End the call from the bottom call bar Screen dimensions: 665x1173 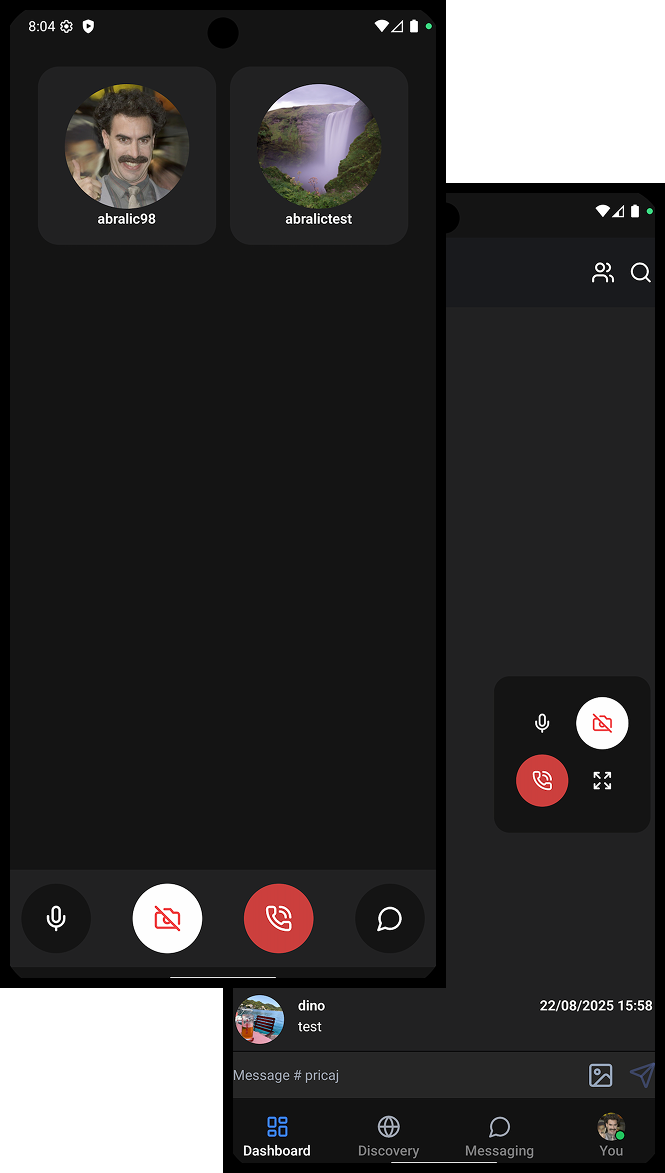click(x=279, y=918)
